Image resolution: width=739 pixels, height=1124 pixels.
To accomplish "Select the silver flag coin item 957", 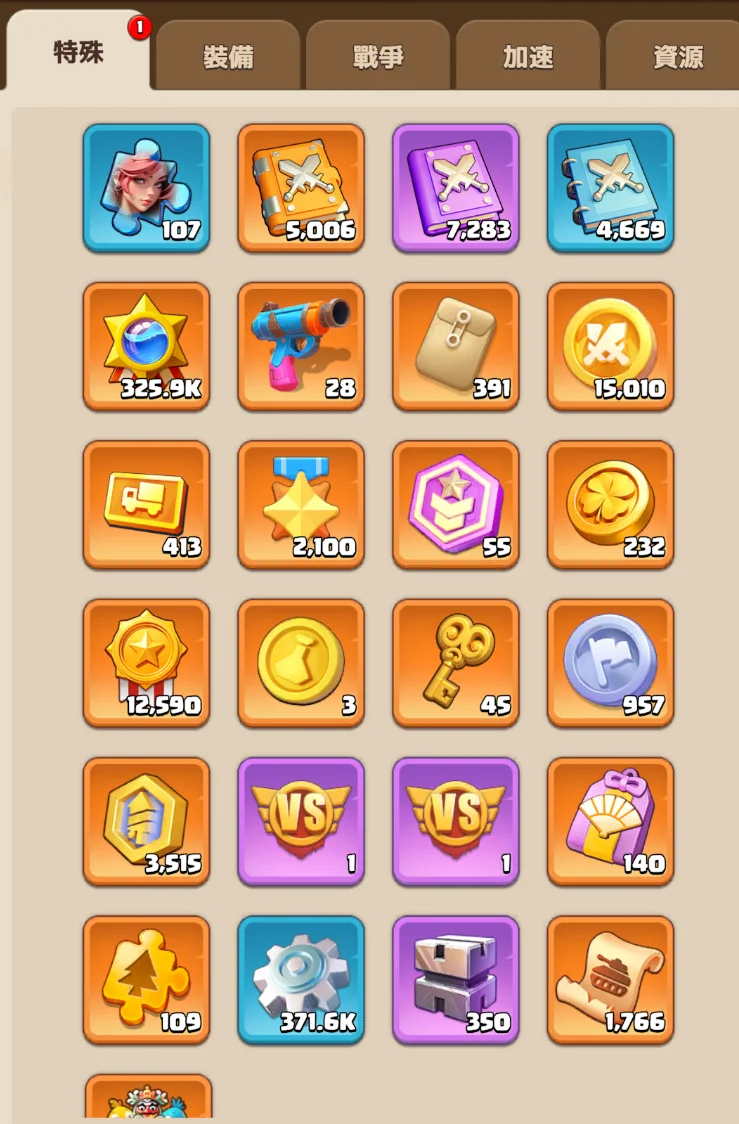I will tap(611, 662).
